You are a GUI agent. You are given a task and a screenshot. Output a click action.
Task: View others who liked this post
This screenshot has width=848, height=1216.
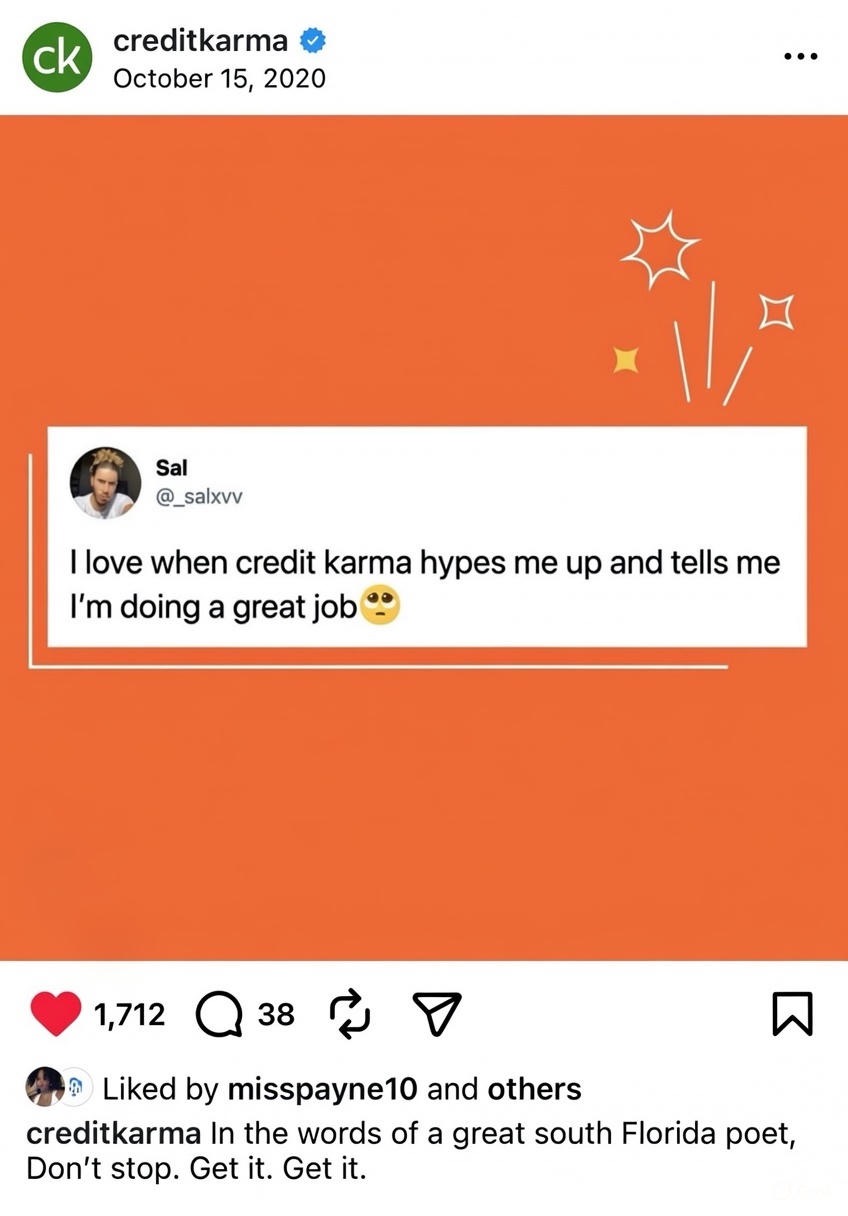click(534, 1088)
